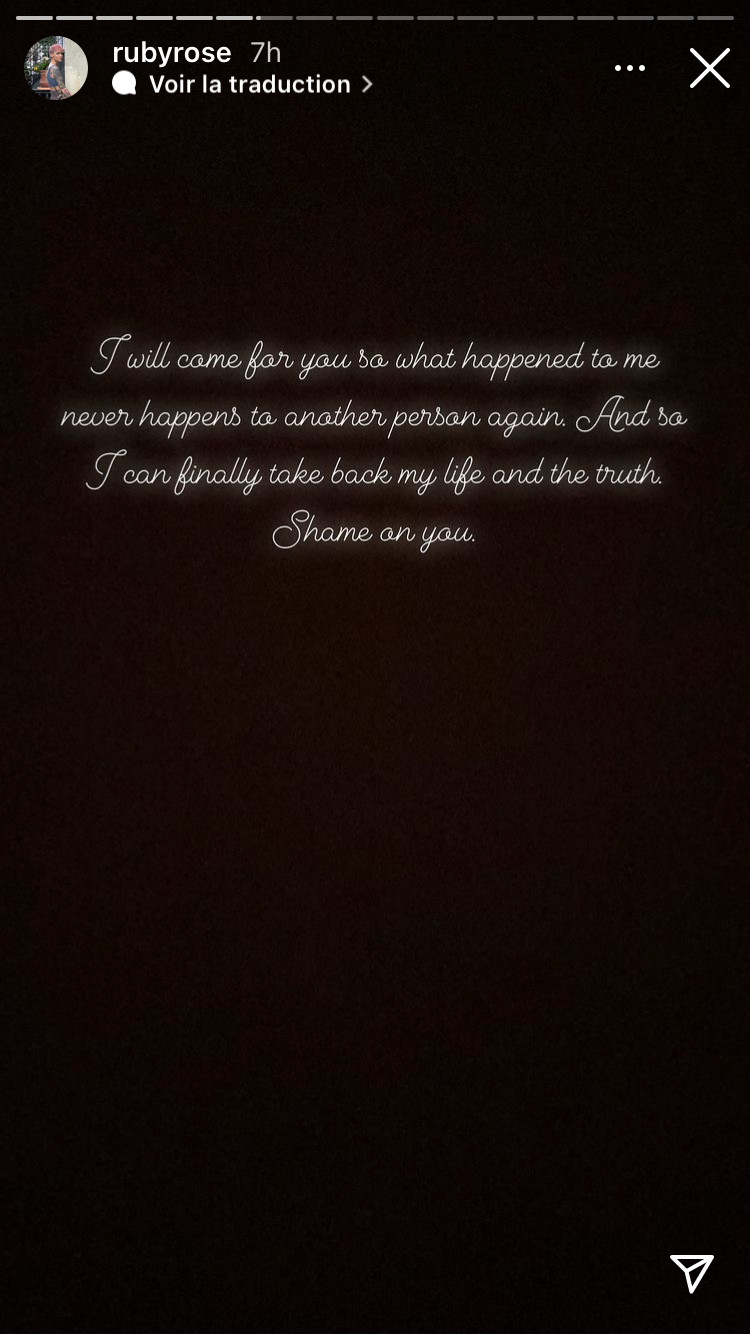Open the three-dot options menu
The image size is (750, 1334).
[x=629, y=68]
